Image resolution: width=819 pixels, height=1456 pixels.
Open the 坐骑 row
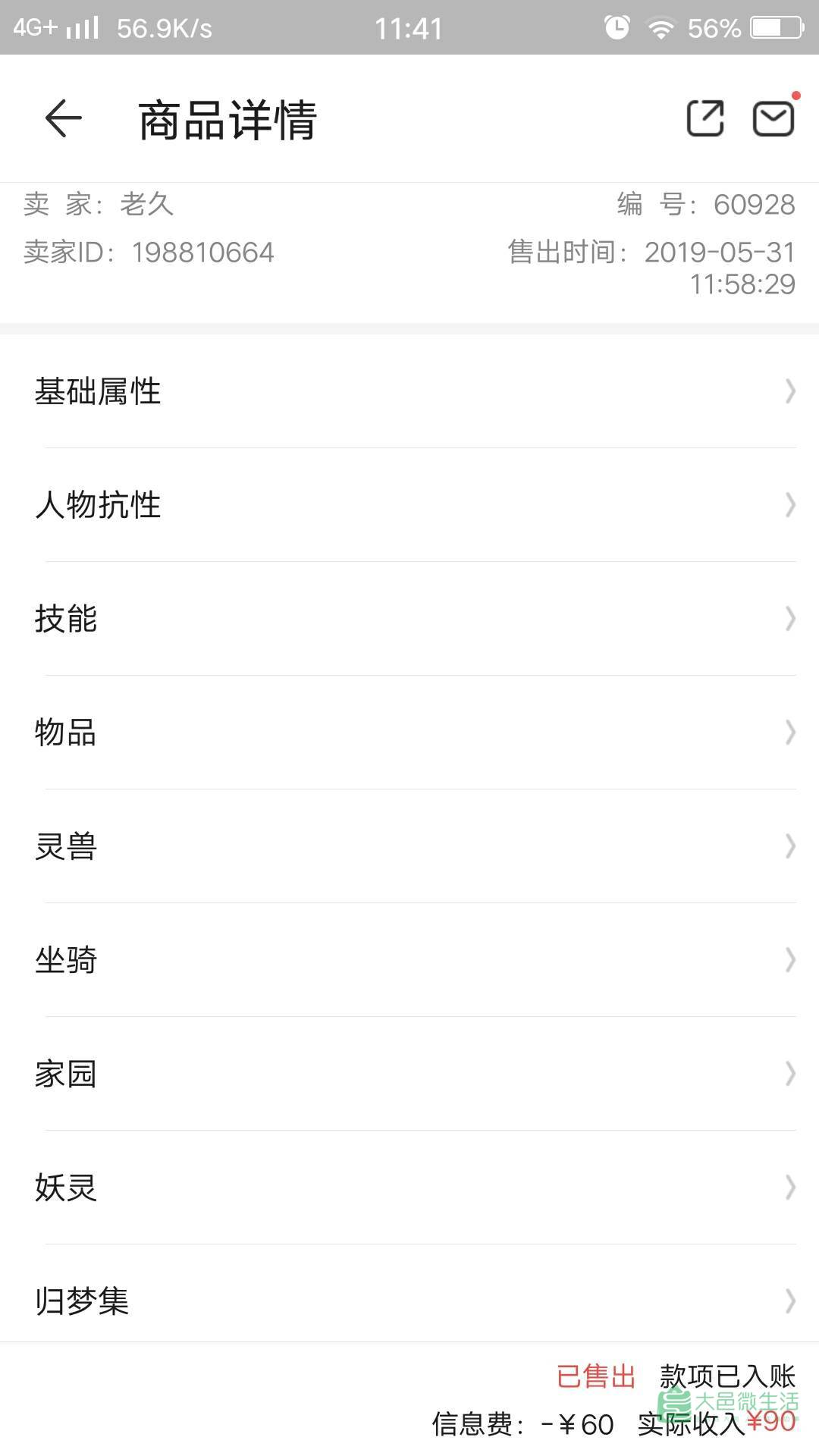coord(409,960)
